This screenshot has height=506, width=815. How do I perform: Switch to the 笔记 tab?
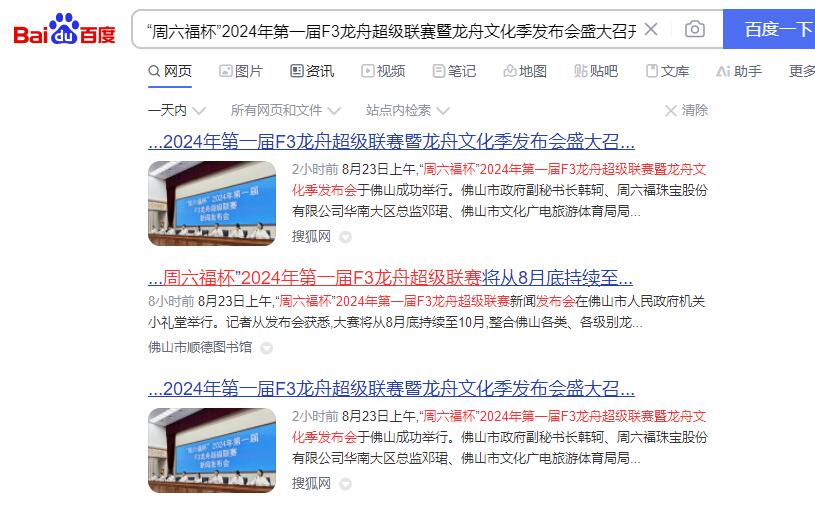tap(454, 71)
